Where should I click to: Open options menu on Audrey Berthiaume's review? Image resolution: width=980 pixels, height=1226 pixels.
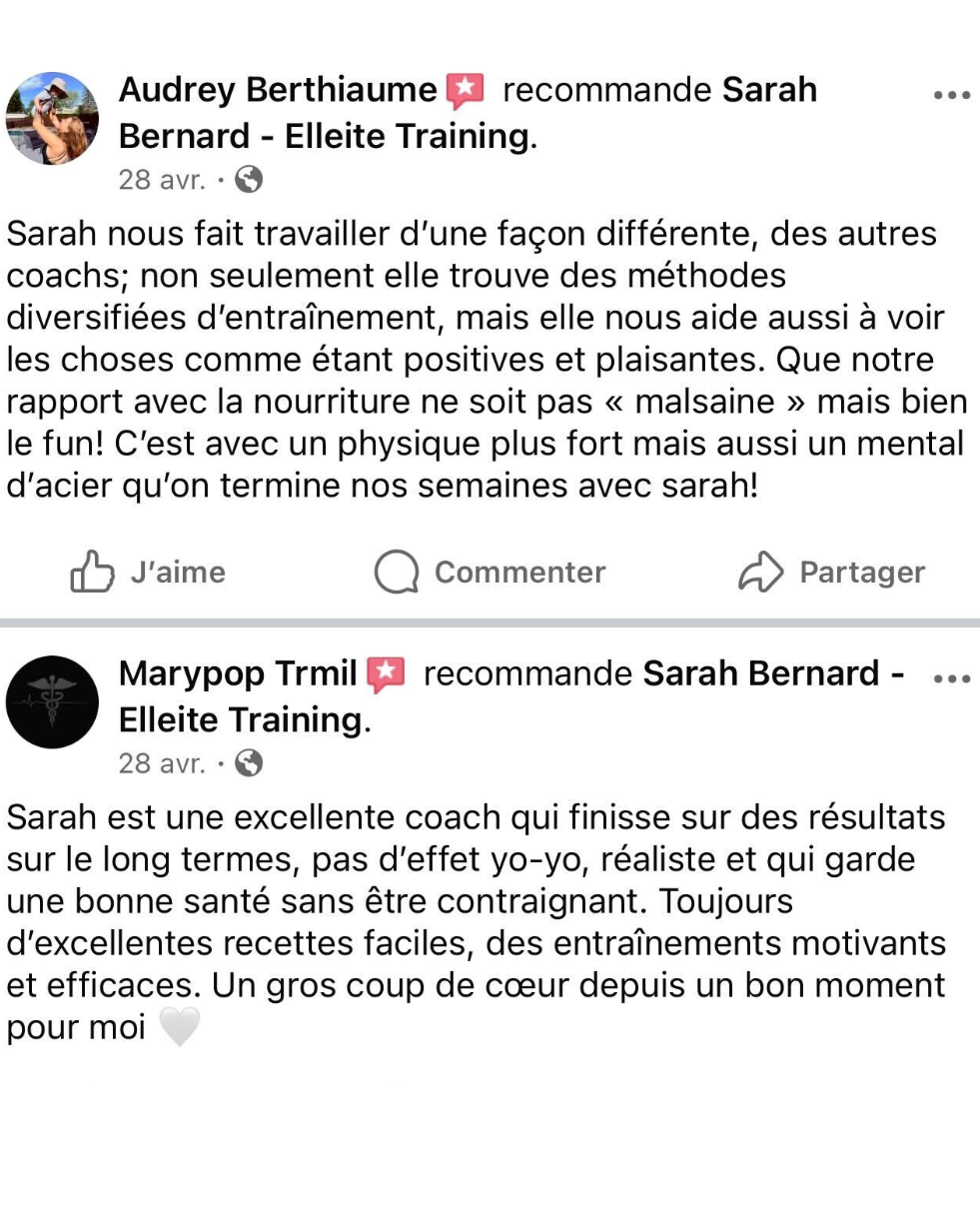[951, 95]
